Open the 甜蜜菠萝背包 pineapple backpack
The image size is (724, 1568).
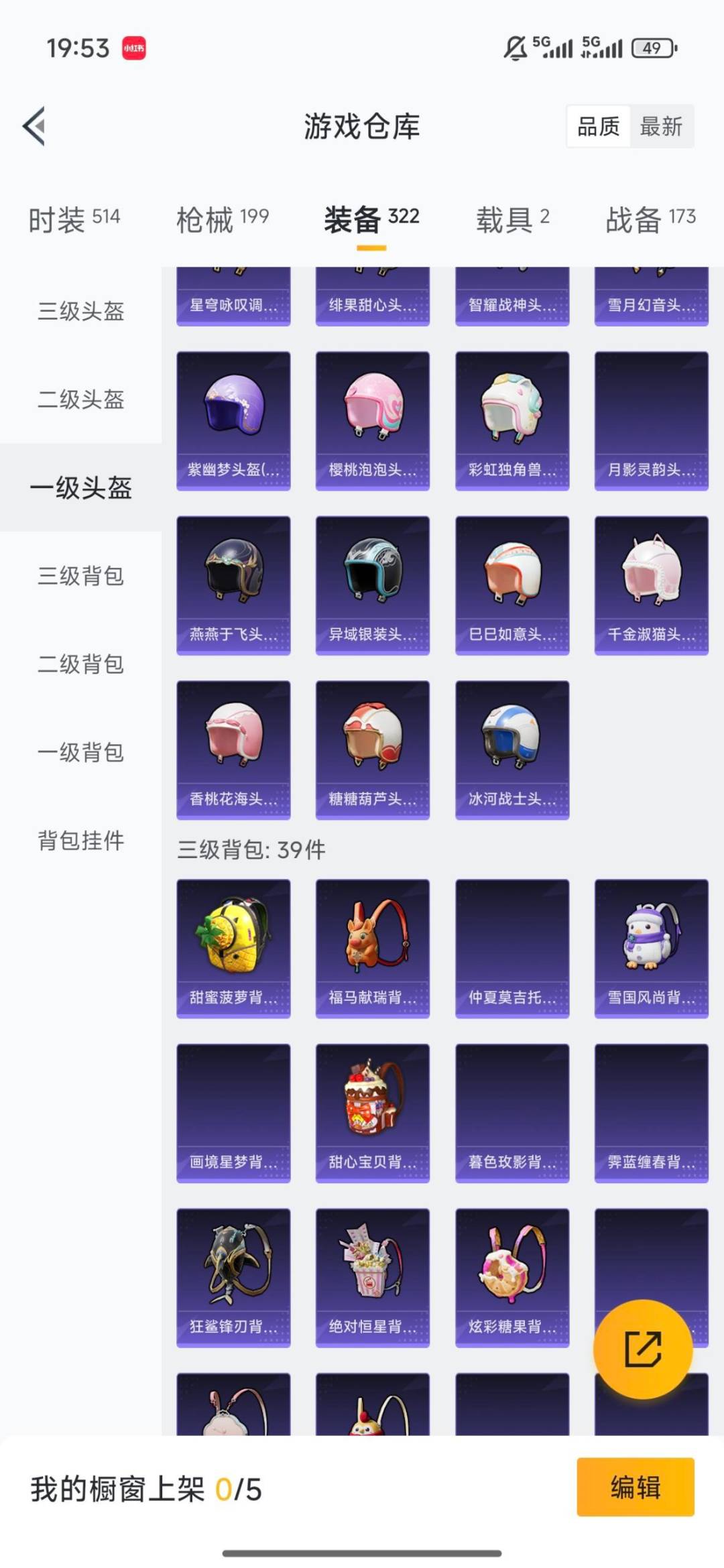coord(234,945)
